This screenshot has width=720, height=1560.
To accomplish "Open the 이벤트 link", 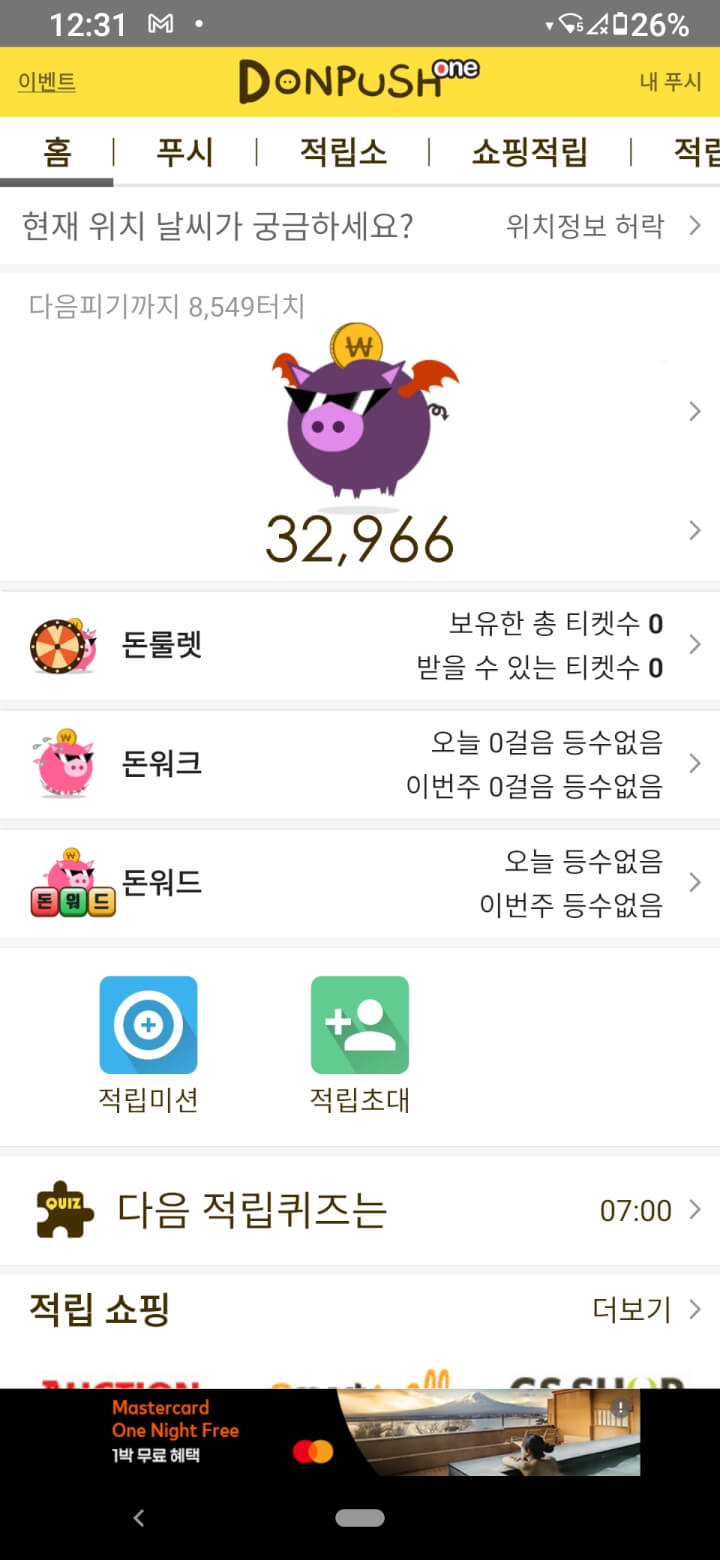I will click(47, 82).
